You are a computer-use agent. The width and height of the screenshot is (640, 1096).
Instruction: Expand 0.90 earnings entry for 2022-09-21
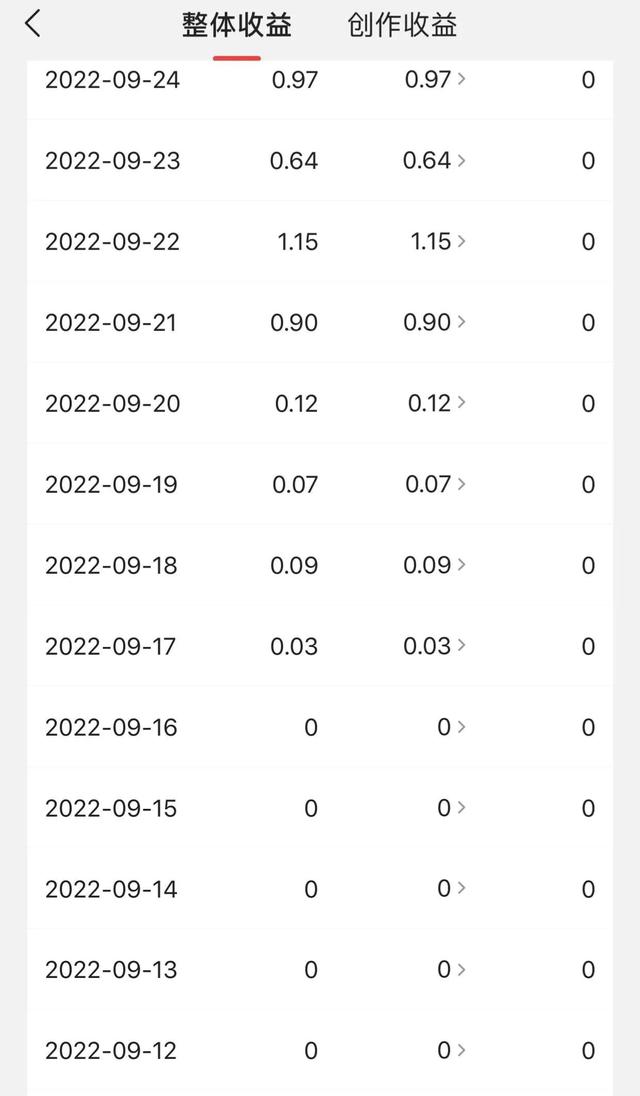coord(436,322)
